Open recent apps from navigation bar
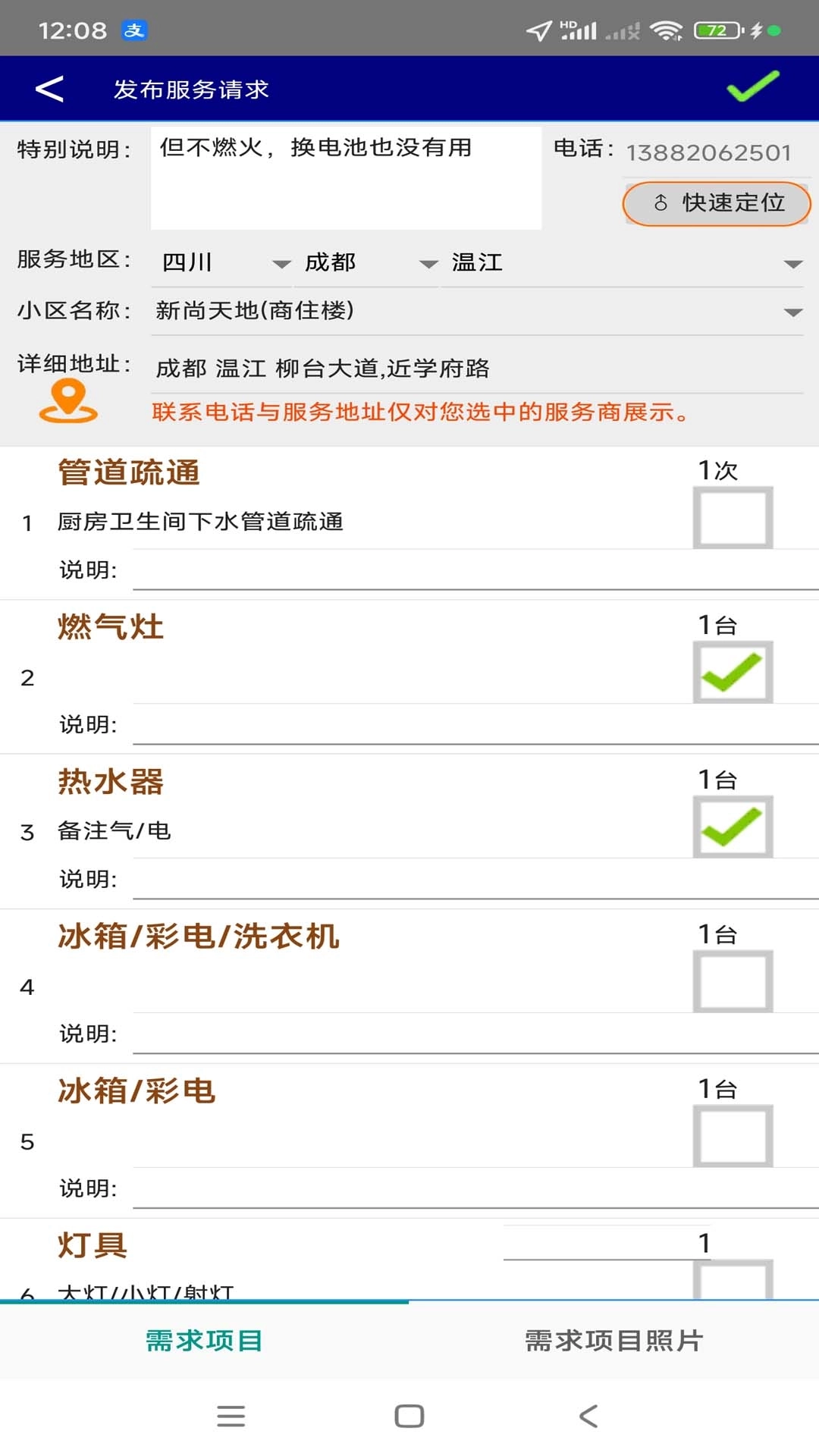The image size is (819, 1456). pos(231,1416)
